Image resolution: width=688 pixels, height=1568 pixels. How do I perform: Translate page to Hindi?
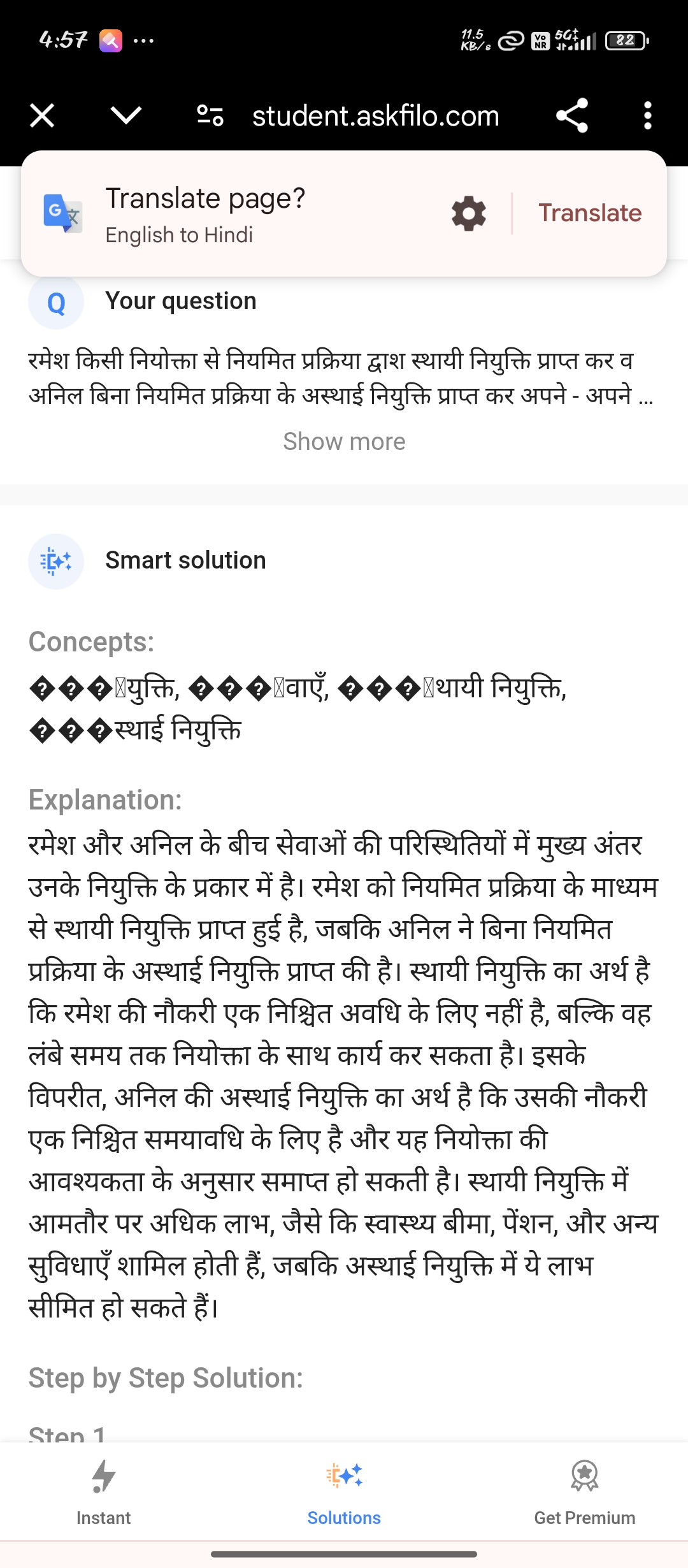tap(590, 214)
